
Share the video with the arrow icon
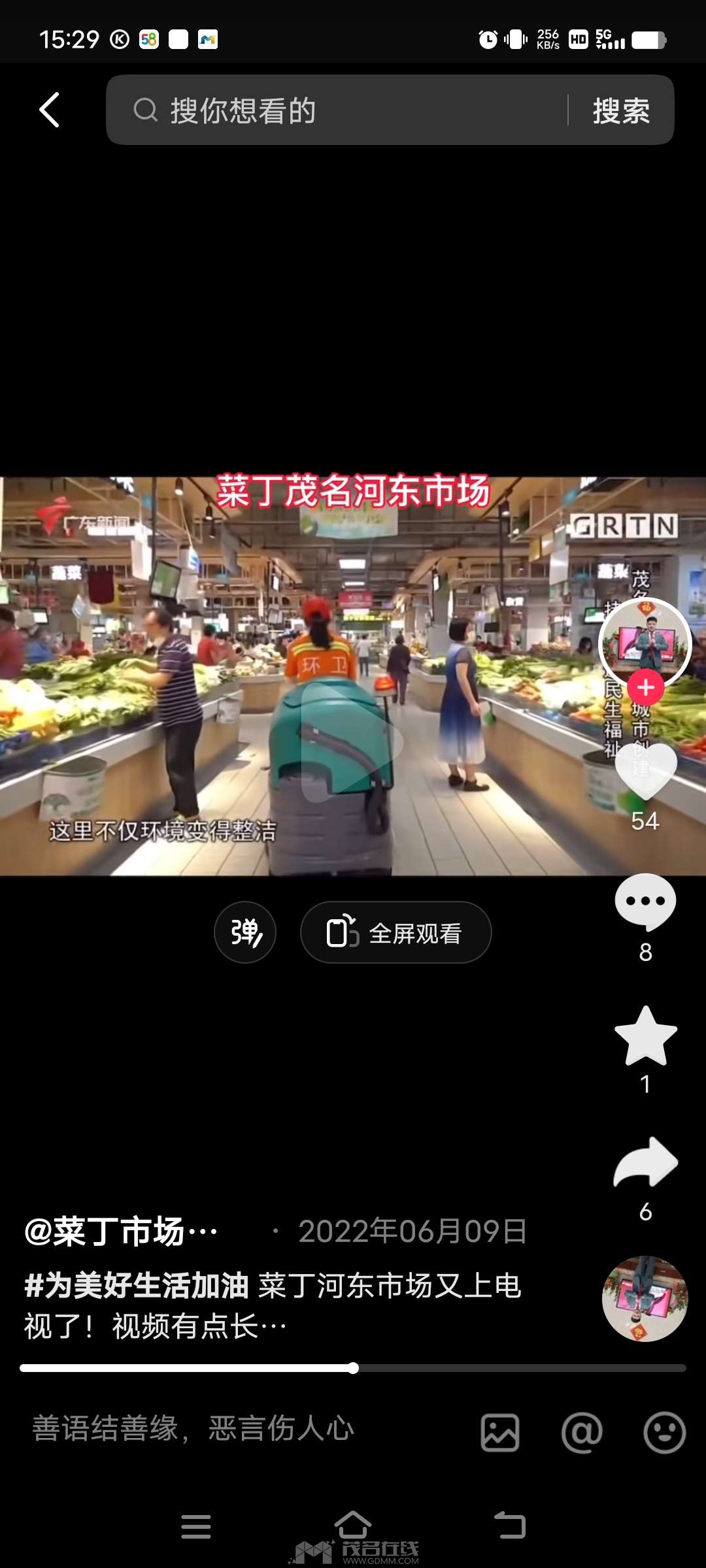click(645, 1163)
